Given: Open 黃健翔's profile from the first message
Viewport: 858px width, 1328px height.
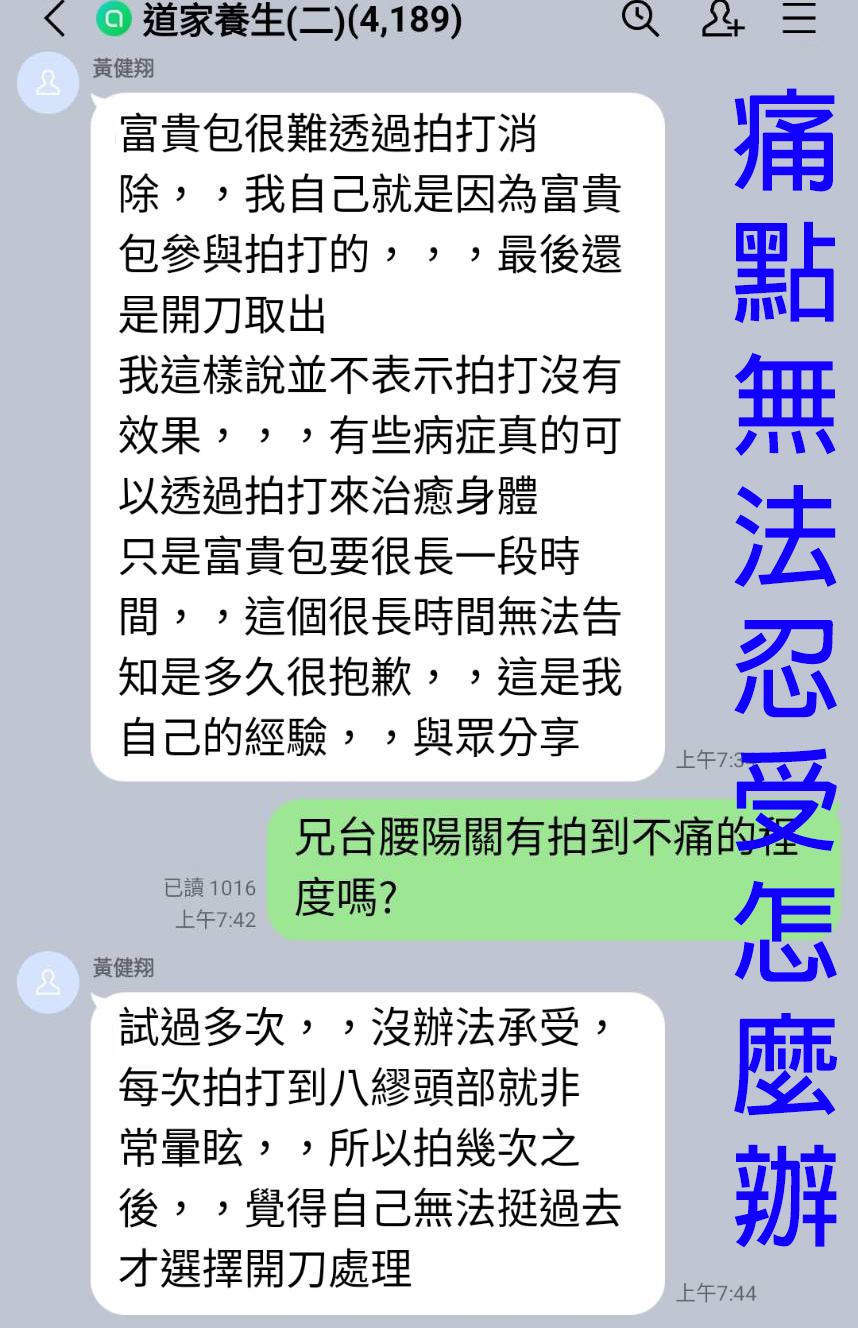Looking at the screenshot, I should pyautogui.click(x=48, y=83).
